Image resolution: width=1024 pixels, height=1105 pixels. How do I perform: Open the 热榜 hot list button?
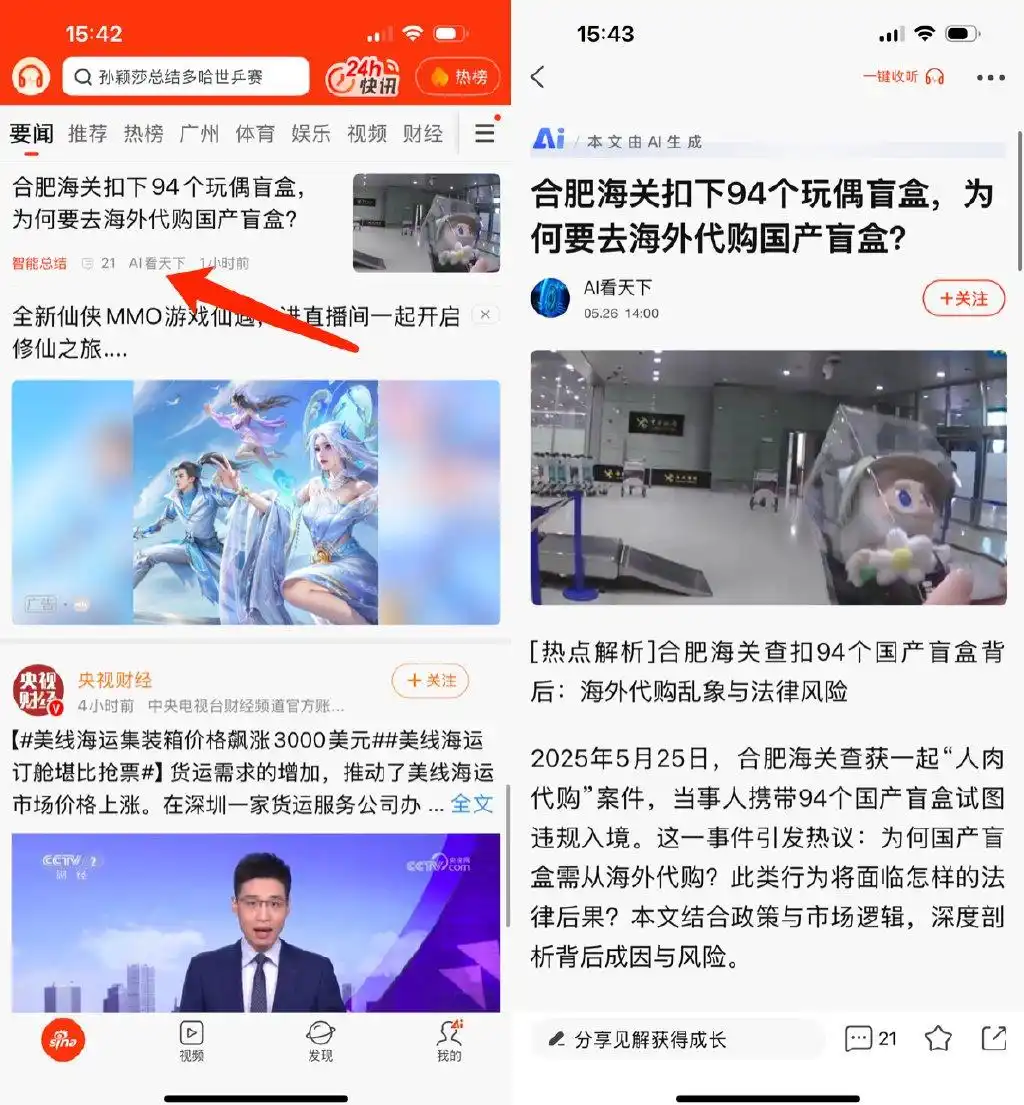(457, 77)
